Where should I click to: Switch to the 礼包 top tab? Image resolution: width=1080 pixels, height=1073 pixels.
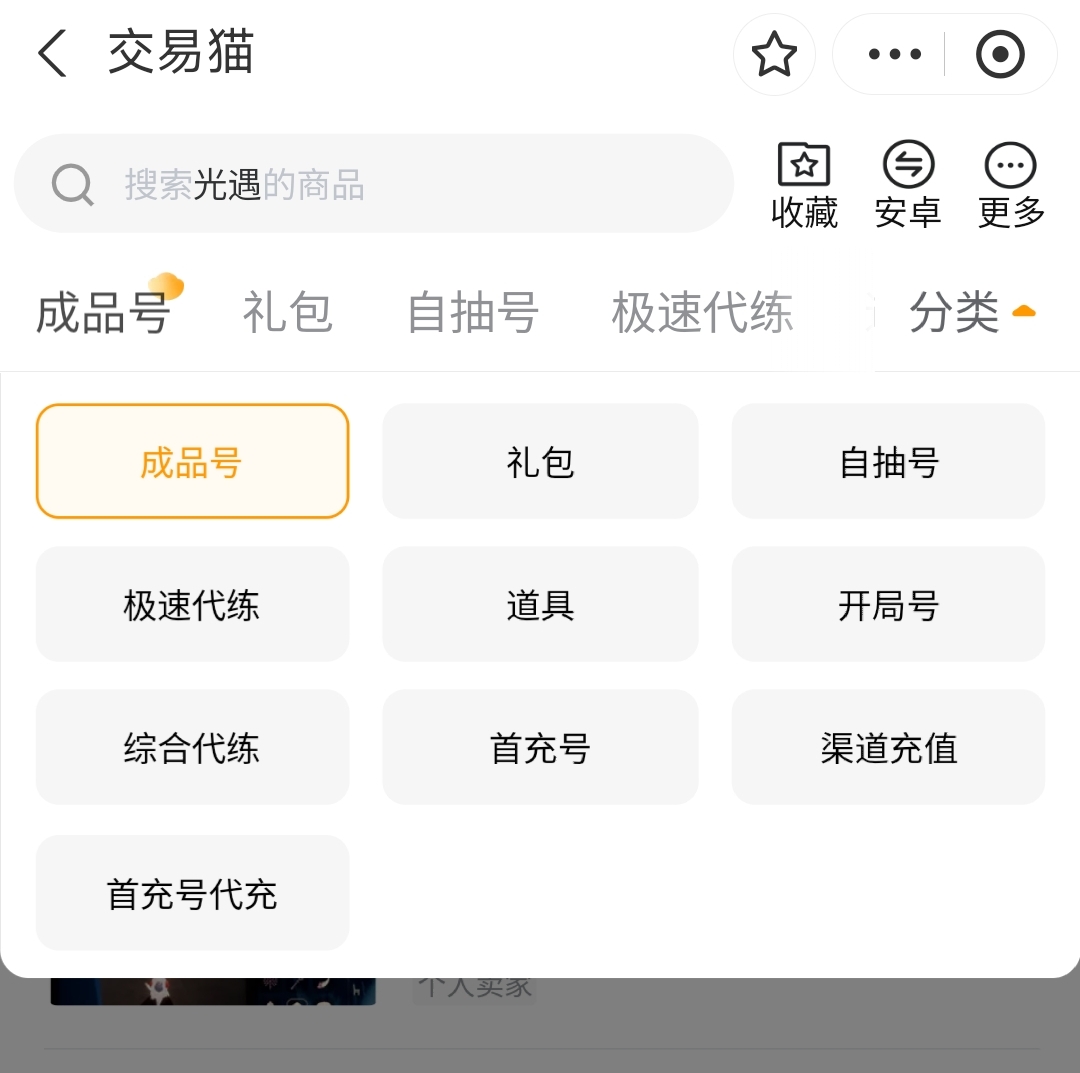[x=287, y=313]
